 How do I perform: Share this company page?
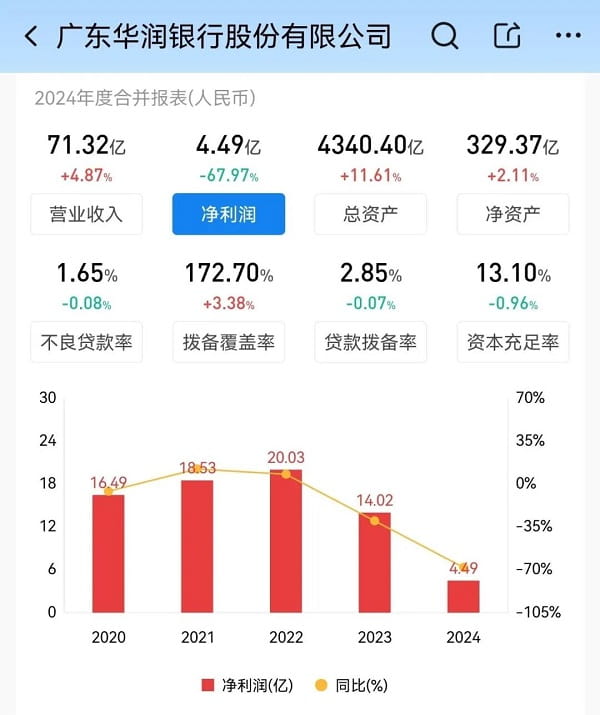[508, 37]
